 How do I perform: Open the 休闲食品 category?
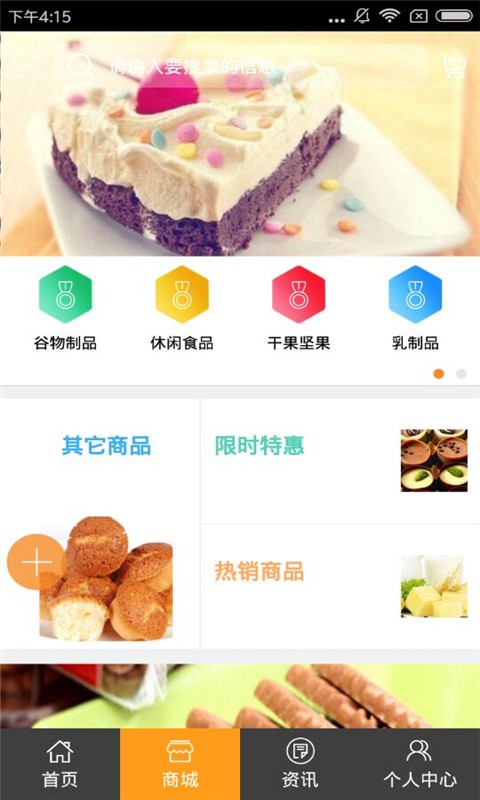click(x=182, y=309)
